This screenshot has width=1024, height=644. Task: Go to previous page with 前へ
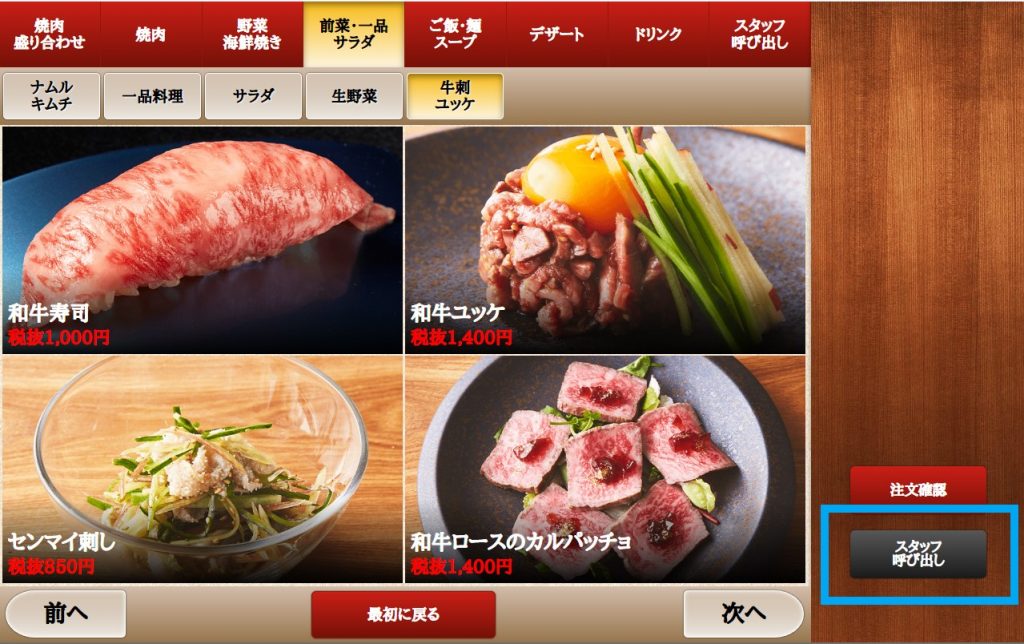[66, 613]
